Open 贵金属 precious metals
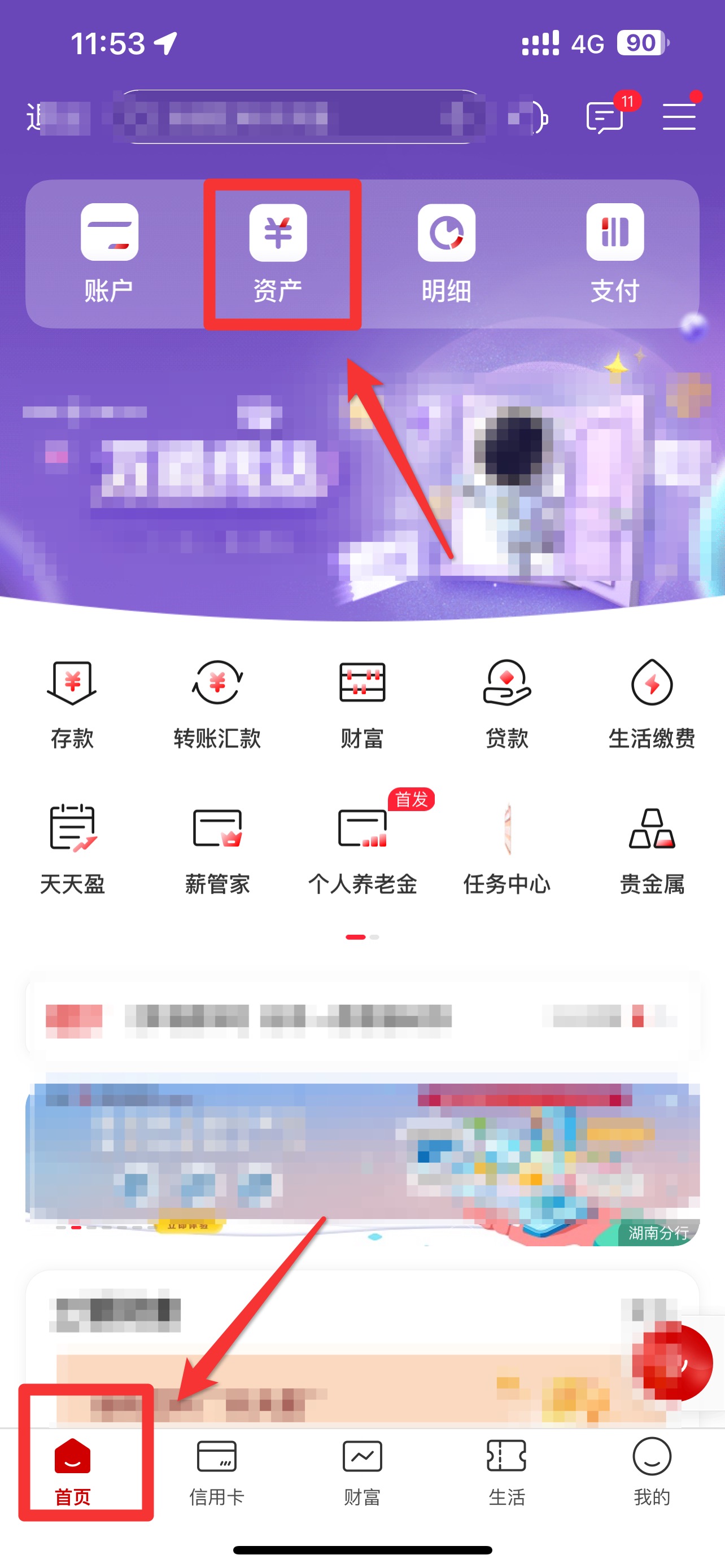 point(652,849)
